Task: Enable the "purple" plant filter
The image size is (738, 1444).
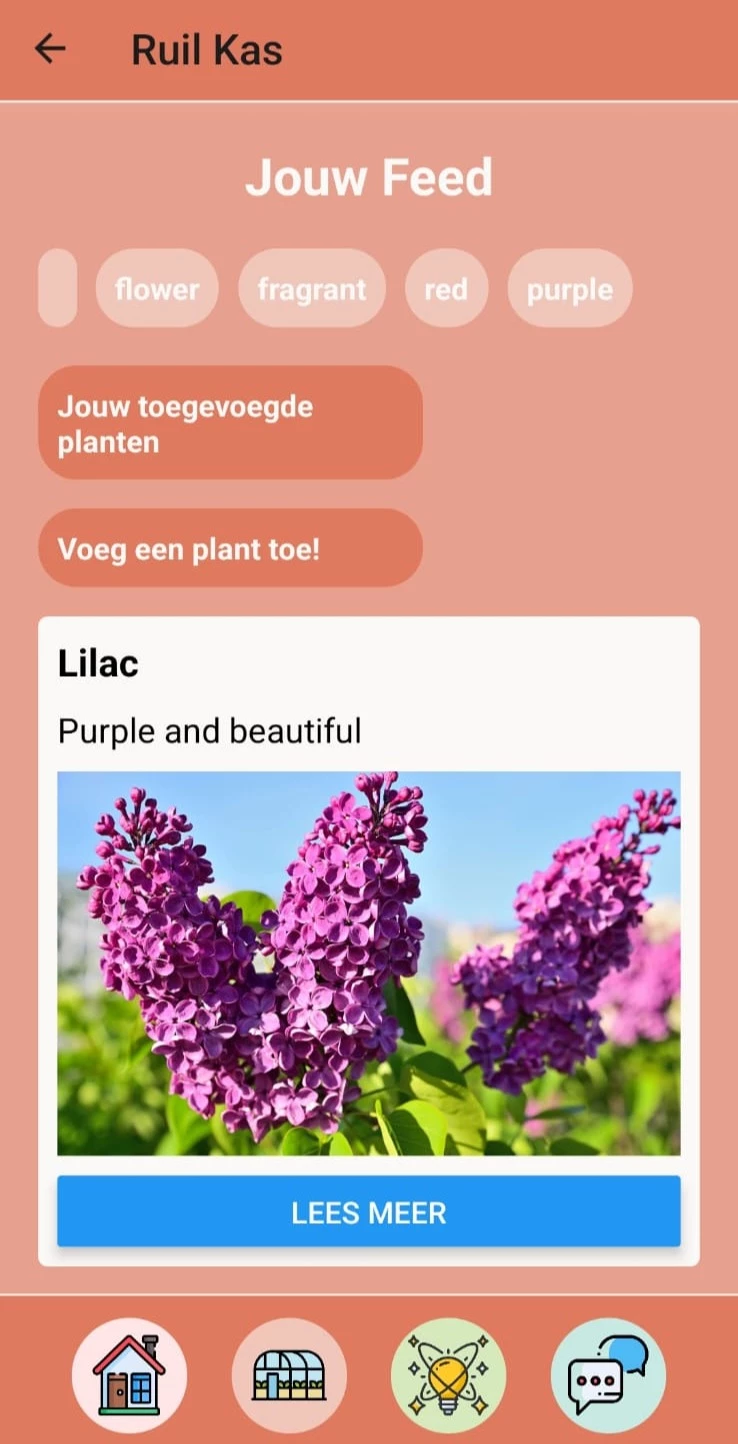Action: click(x=569, y=289)
